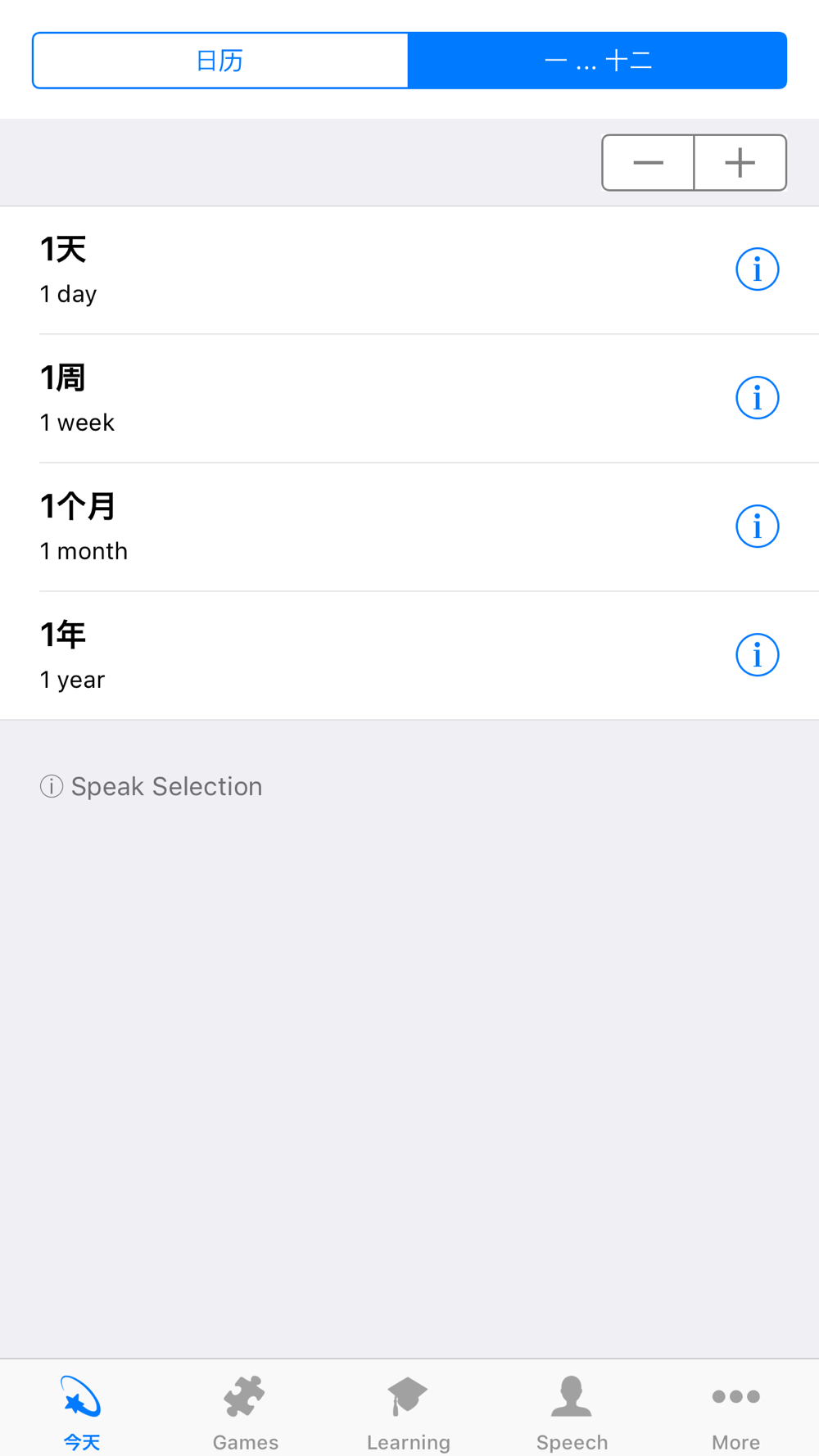Screen dimensions: 819x1456
Task: Decrease the number with minus stepper
Action: [648, 163]
